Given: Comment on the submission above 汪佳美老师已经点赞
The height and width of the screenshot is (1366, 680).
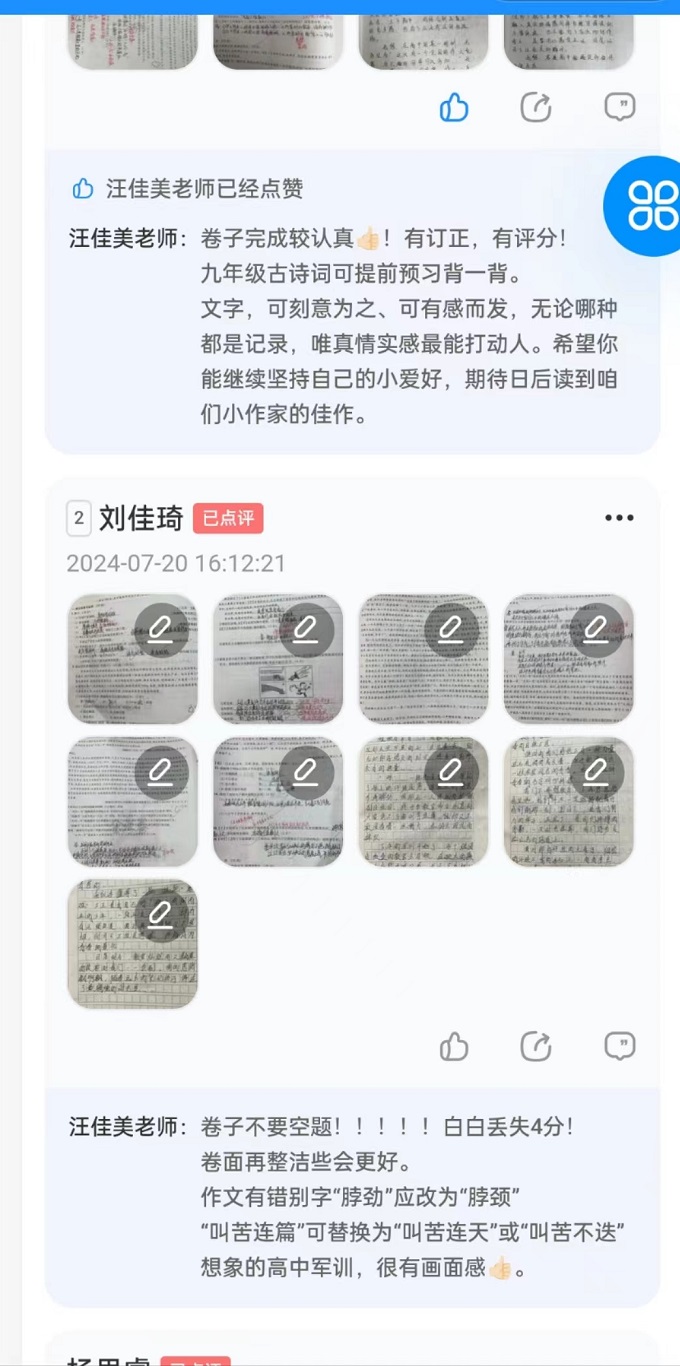Looking at the screenshot, I should [x=620, y=107].
